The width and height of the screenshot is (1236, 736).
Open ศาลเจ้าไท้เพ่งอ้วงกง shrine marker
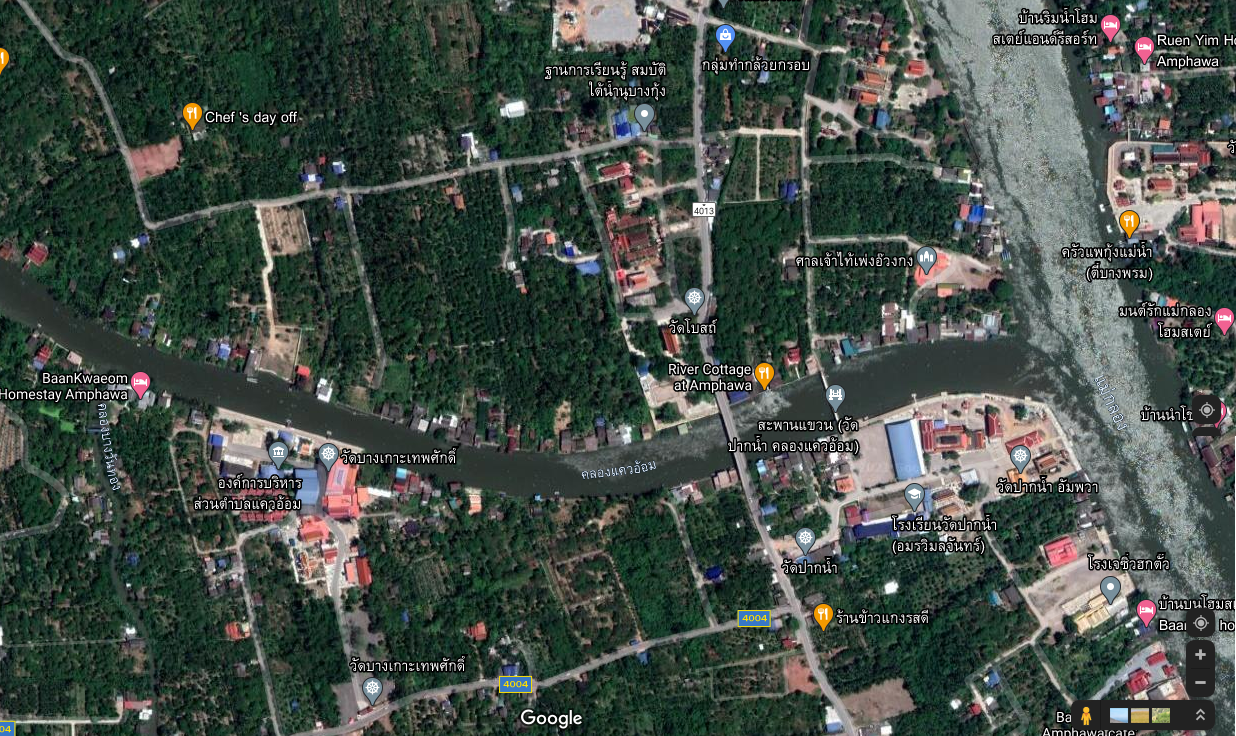(x=927, y=259)
